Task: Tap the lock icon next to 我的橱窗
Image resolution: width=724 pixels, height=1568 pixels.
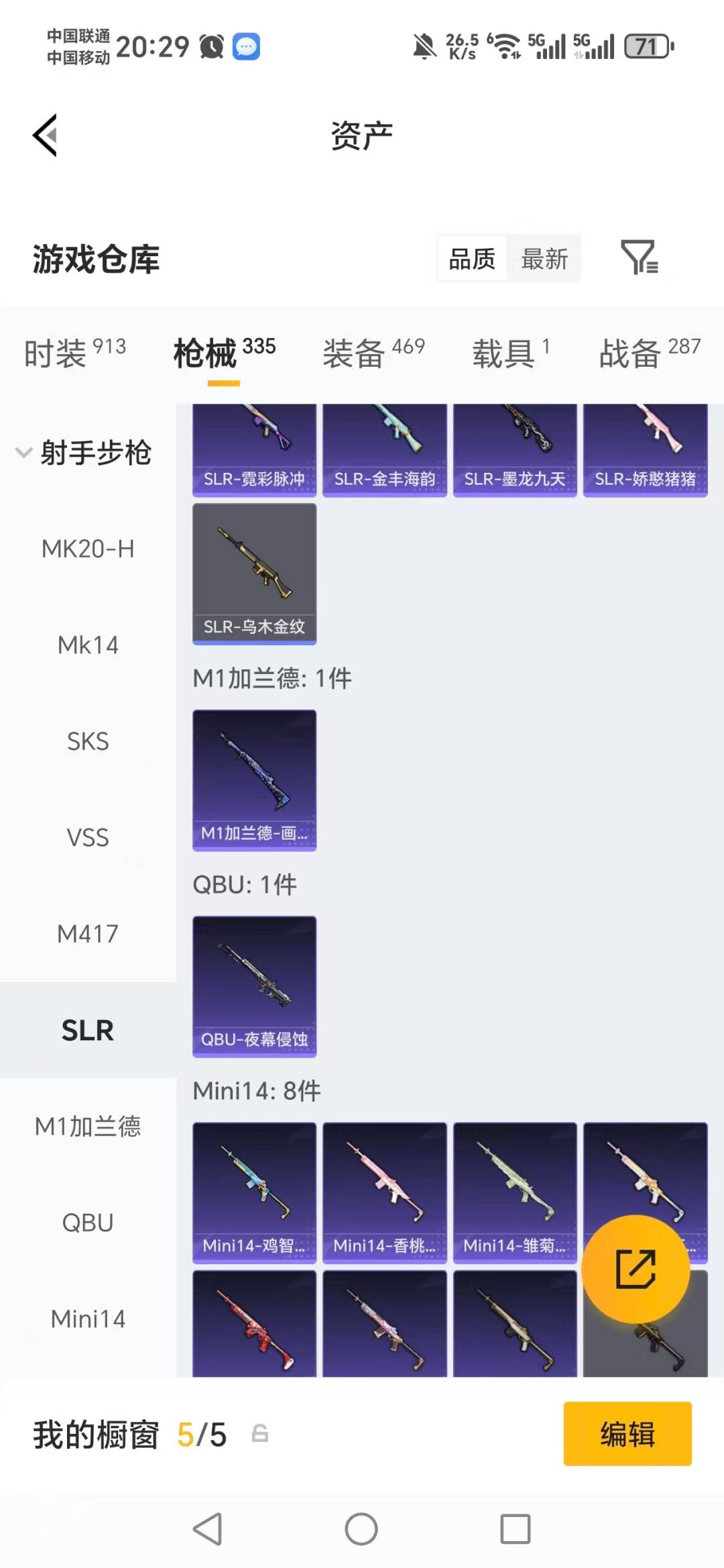Action: (x=261, y=1434)
